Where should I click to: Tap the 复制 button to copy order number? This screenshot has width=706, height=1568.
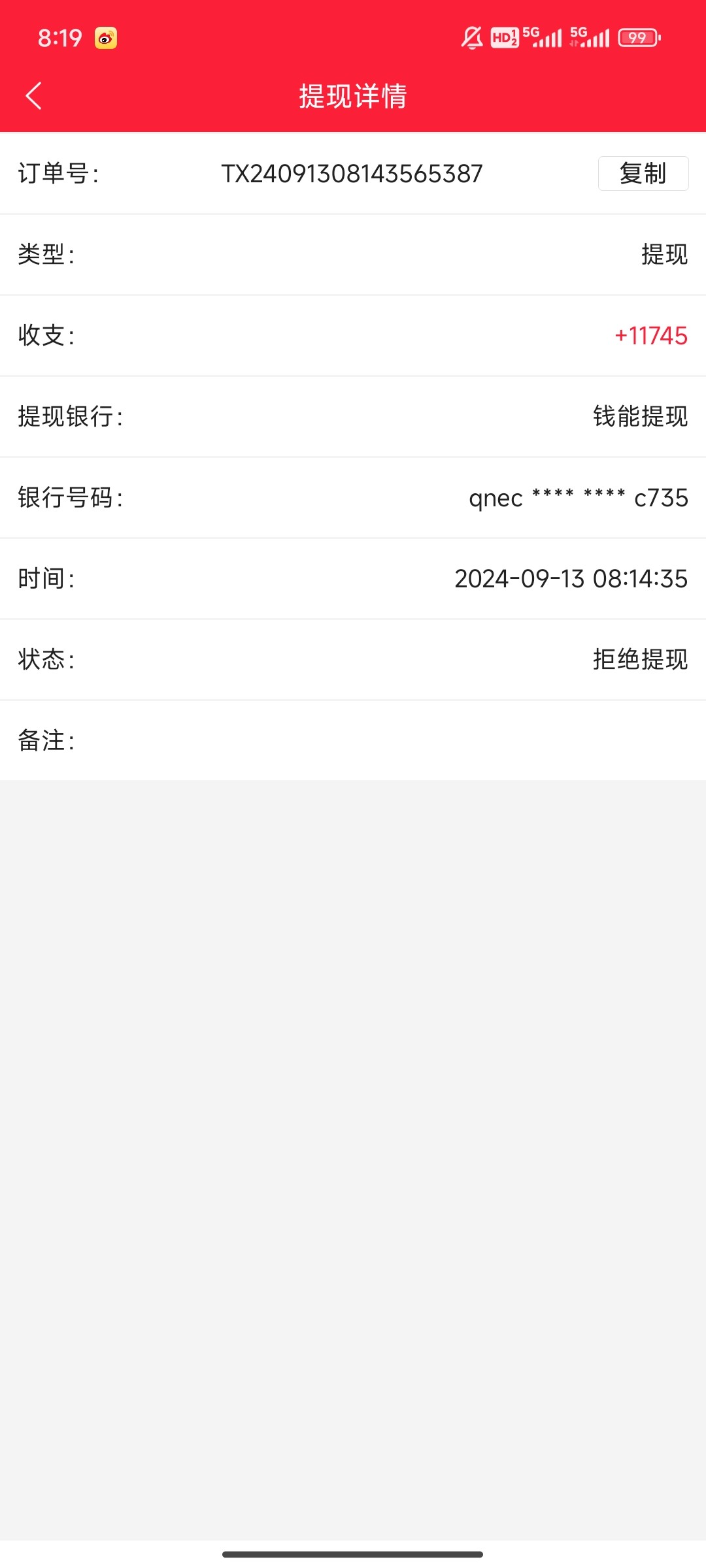pyautogui.click(x=643, y=173)
